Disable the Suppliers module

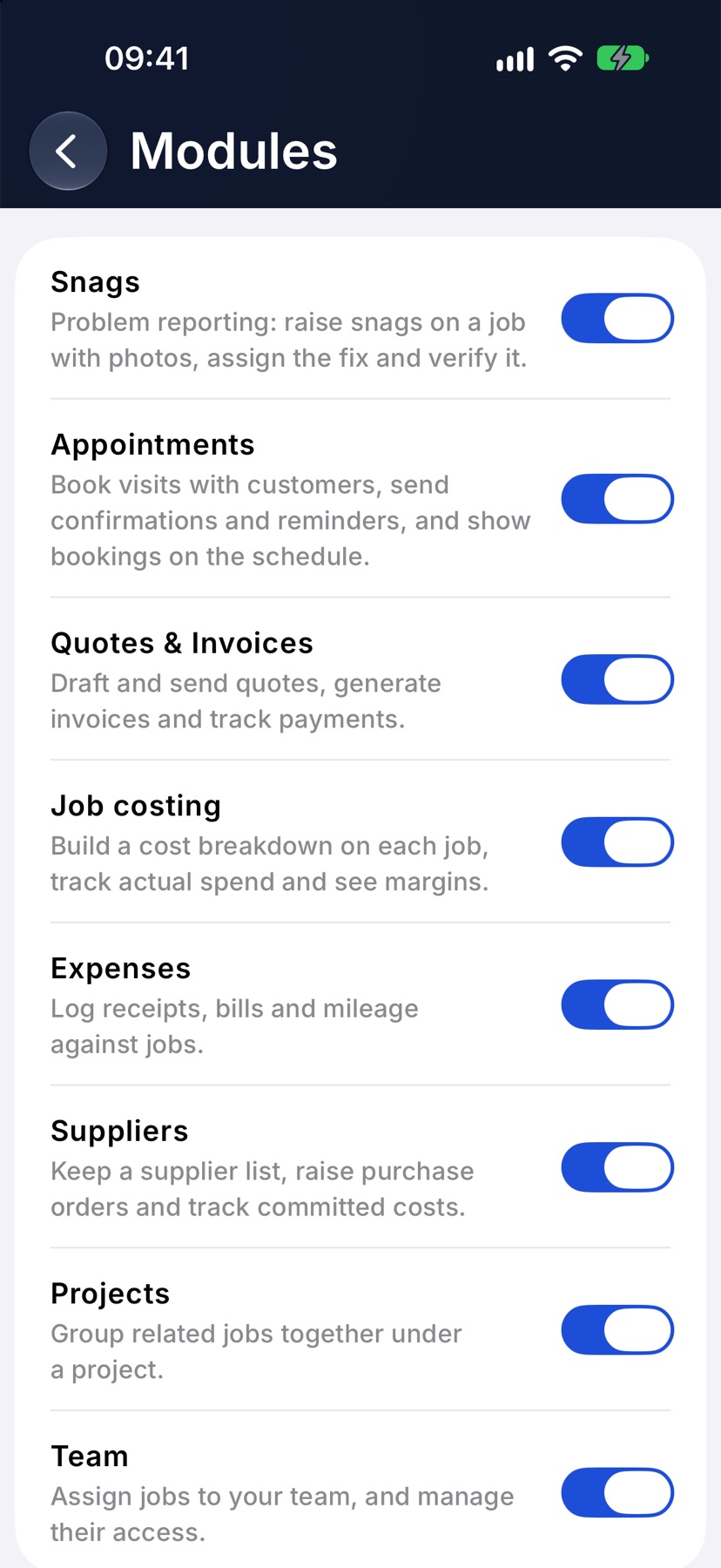click(617, 1167)
